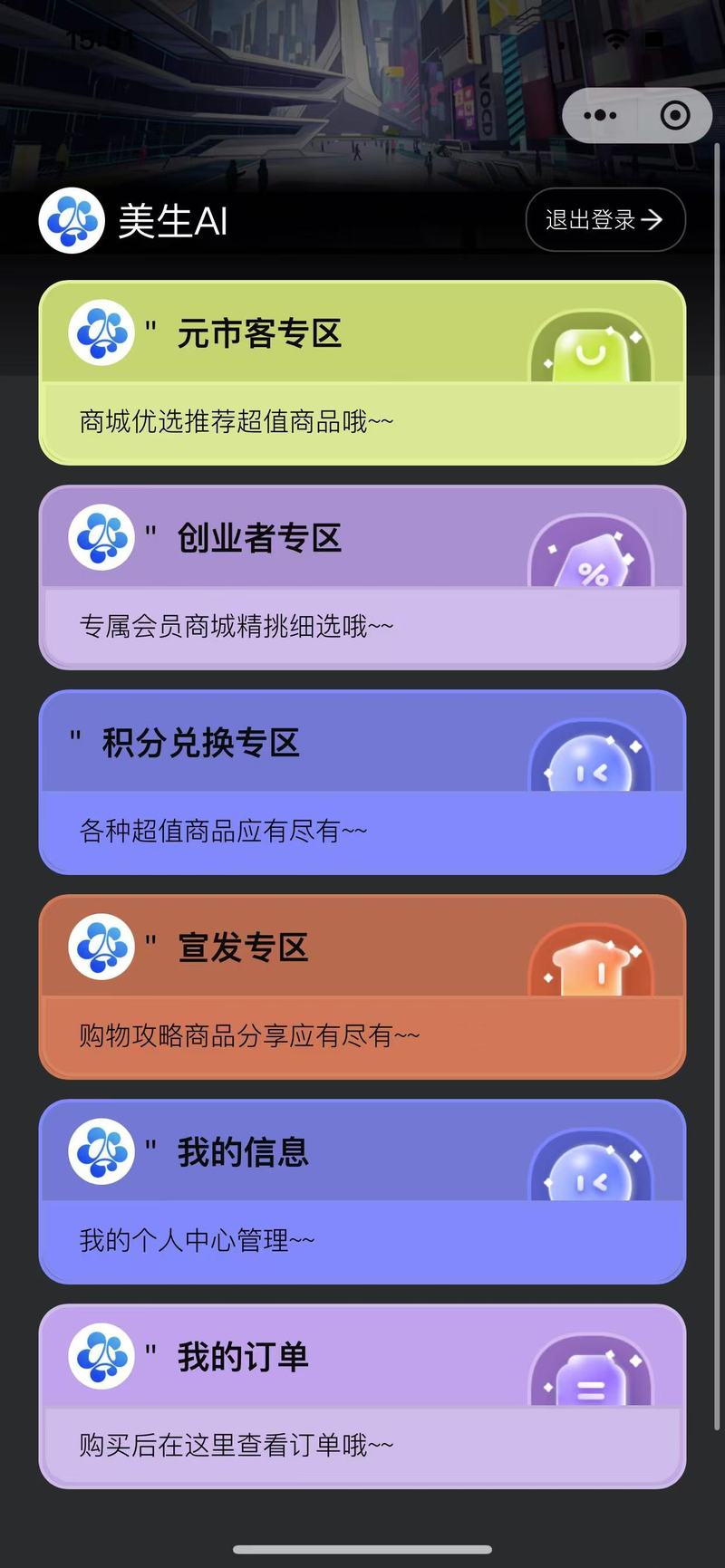The width and height of the screenshot is (725, 1568).
Task: Tap the 退出登录 logout button
Action: point(605,219)
